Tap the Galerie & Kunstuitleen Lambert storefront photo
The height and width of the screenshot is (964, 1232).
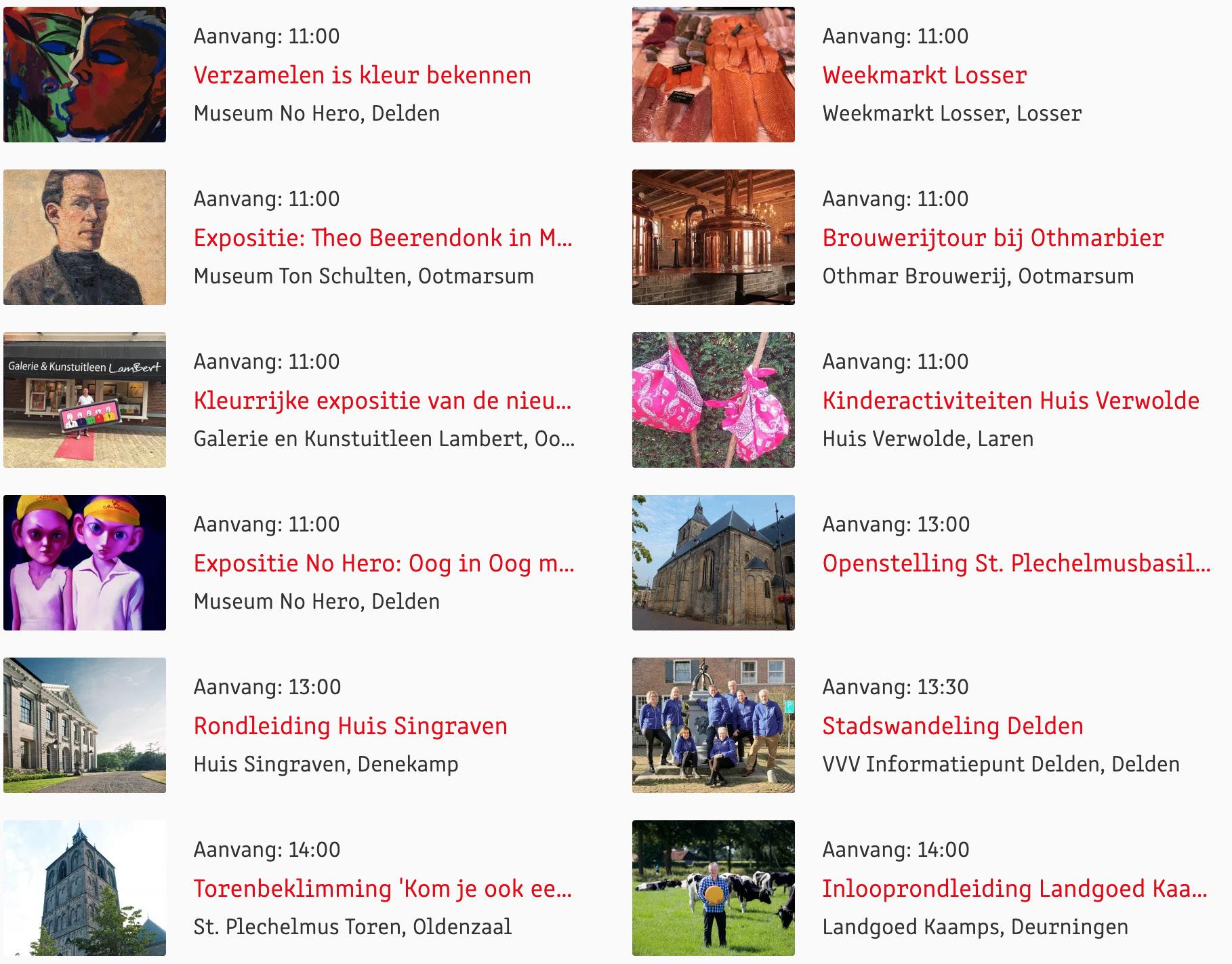point(85,400)
